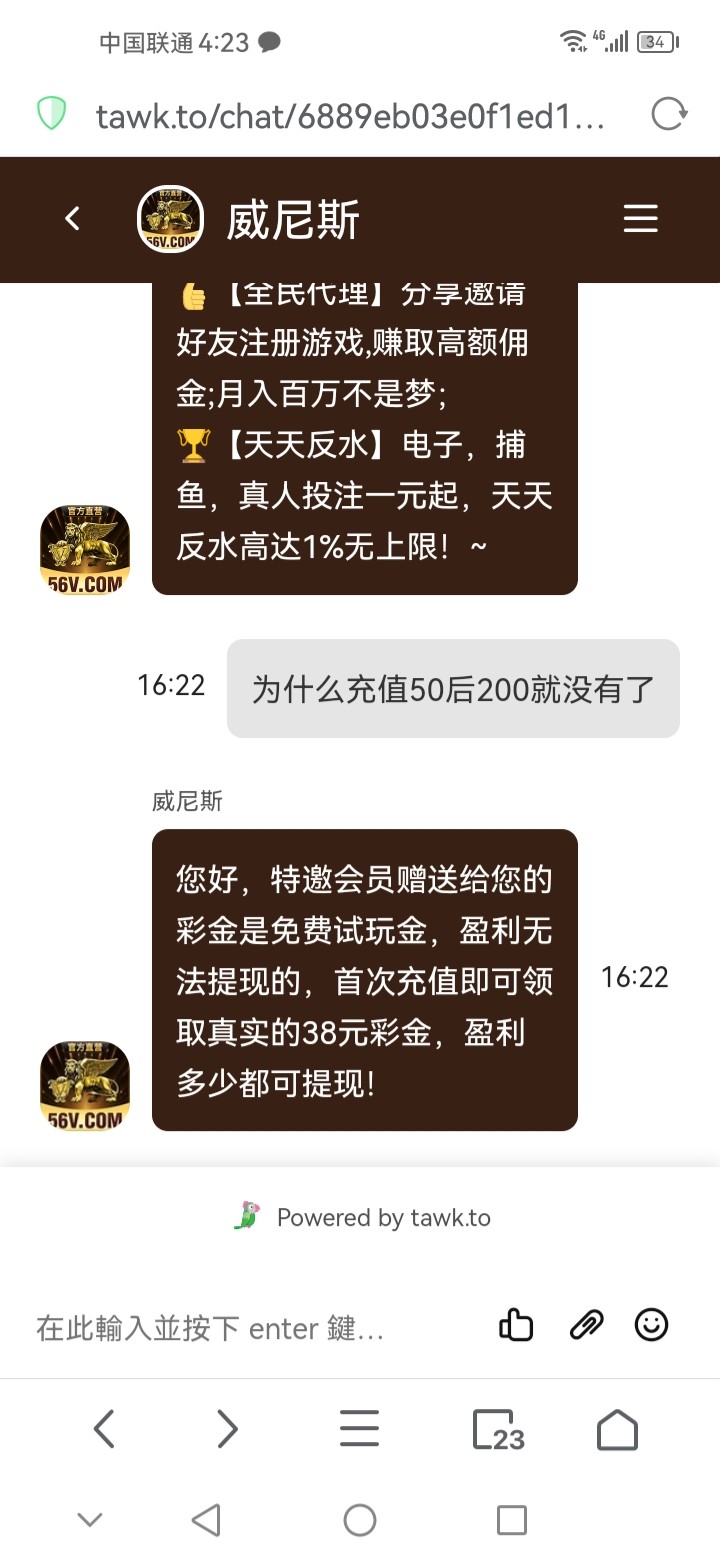Open the browser menu bar icon
The height and width of the screenshot is (1560, 720).
pyautogui.click(x=359, y=1429)
